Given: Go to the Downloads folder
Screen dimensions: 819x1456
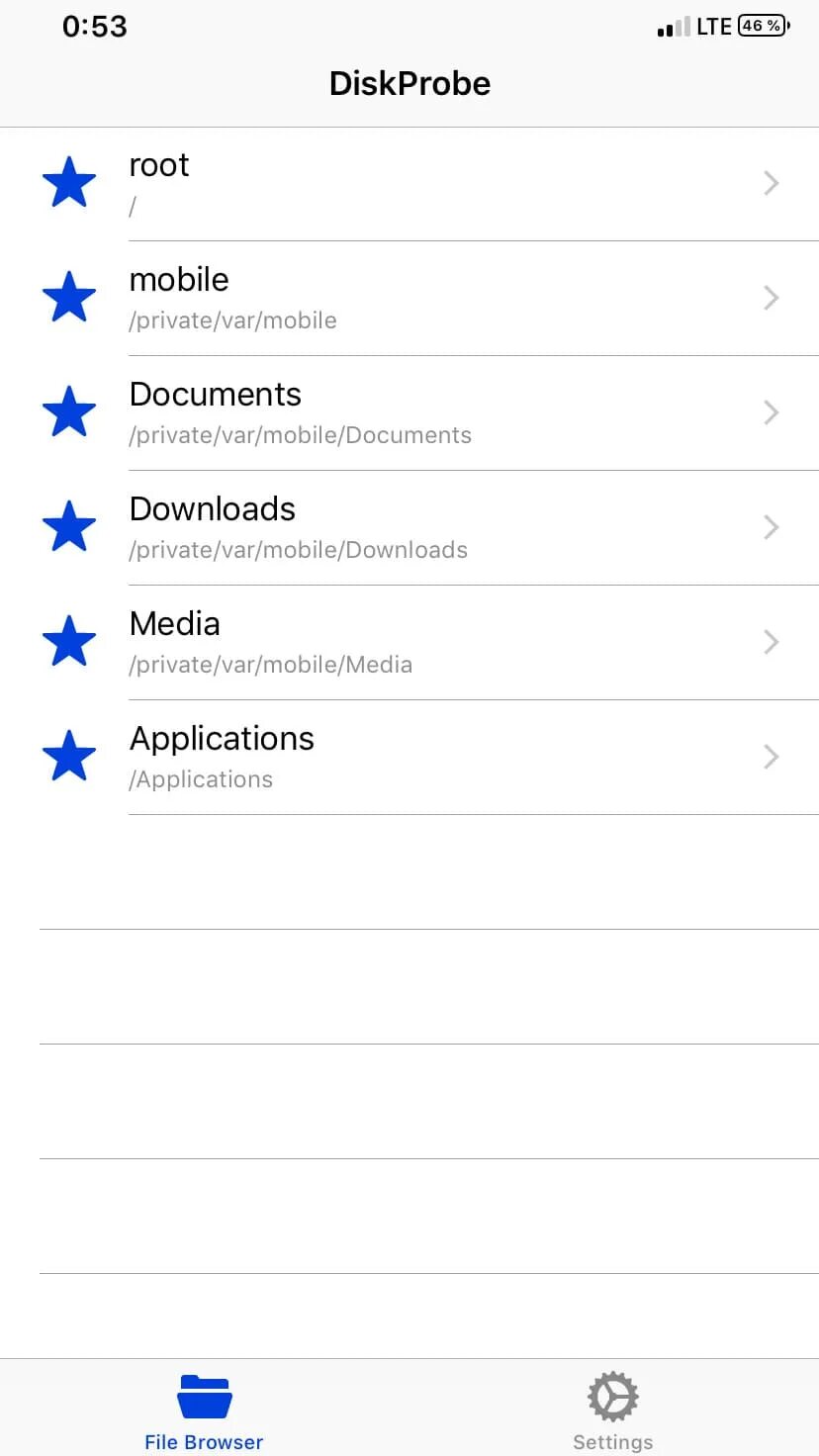Looking at the screenshot, I should [409, 528].
